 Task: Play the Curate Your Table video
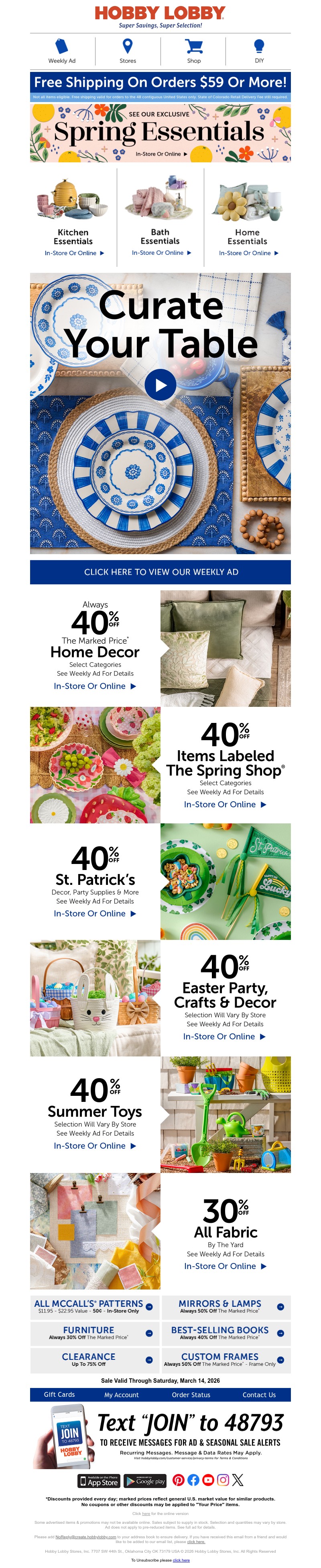click(x=160, y=385)
